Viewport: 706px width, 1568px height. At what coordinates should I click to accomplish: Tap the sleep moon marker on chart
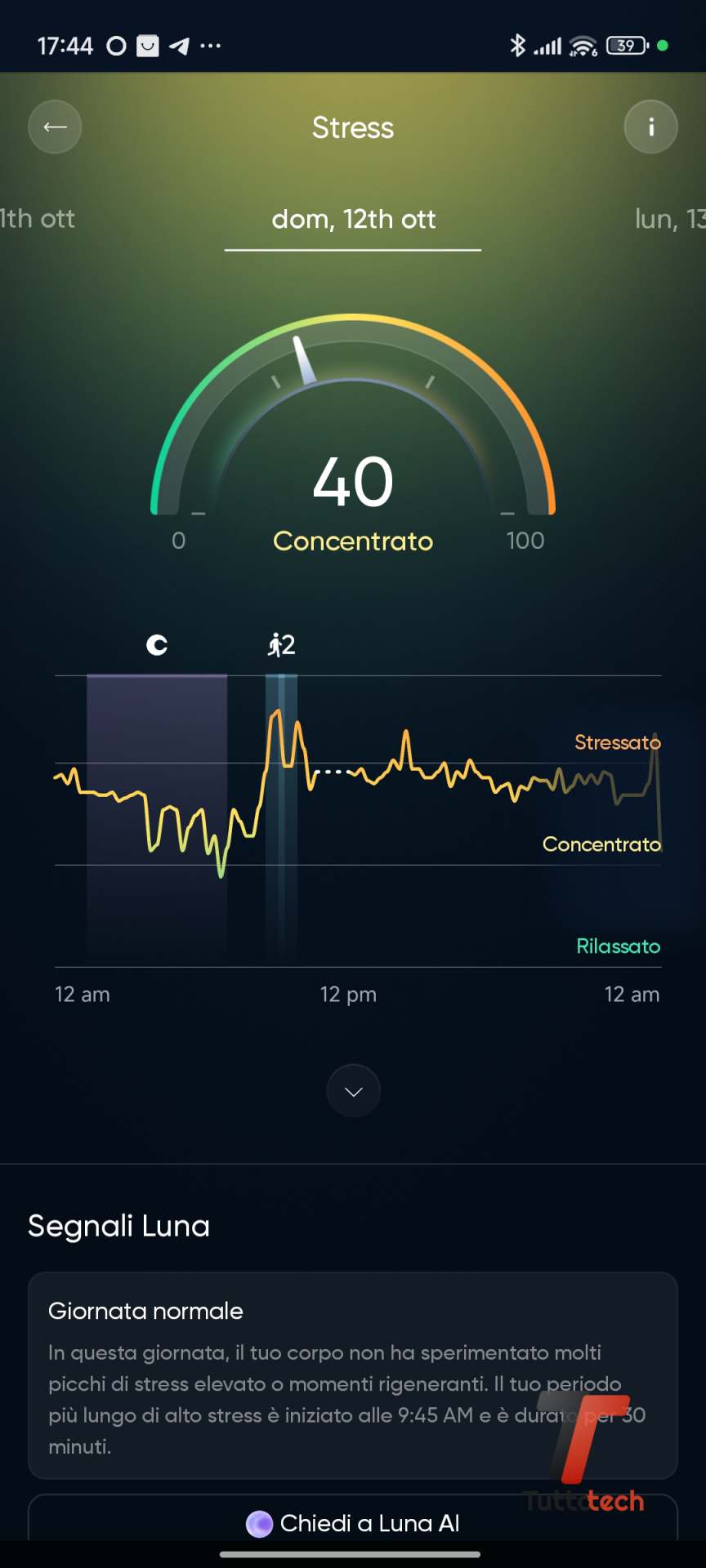coord(157,645)
